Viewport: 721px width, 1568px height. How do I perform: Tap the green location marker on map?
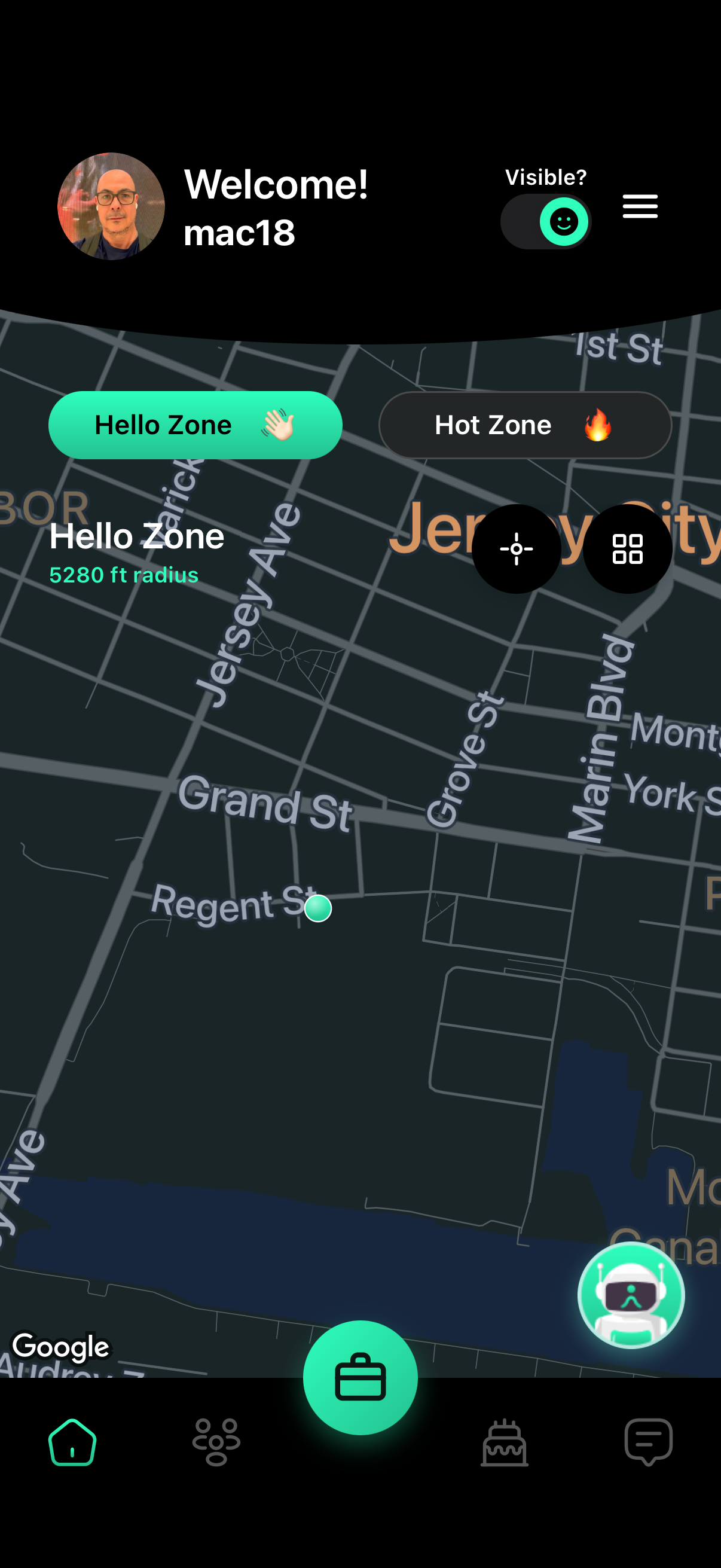(x=317, y=908)
